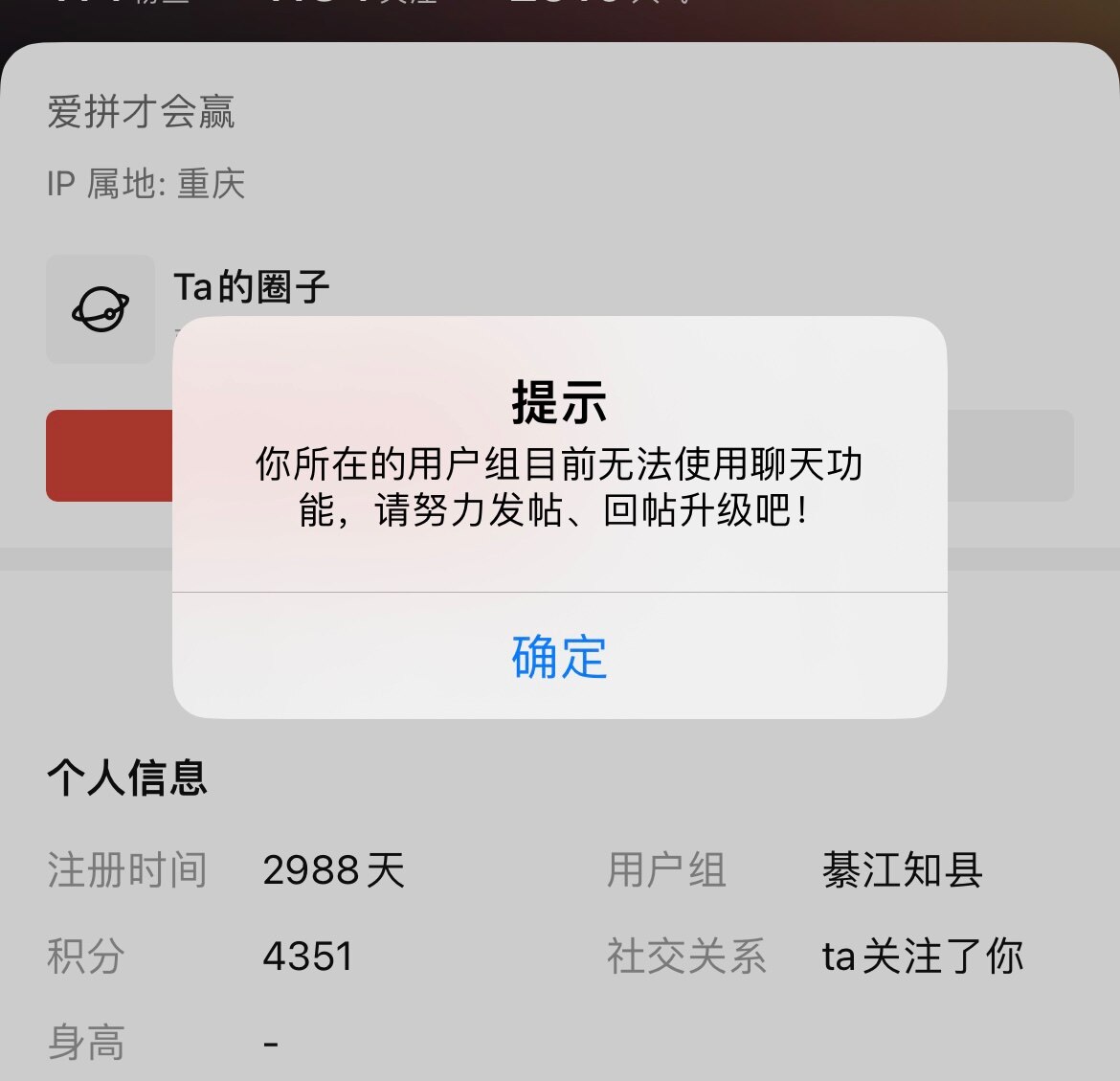Confirm the alert with 确定
The height and width of the screenshot is (1081, 1120).
[x=559, y=657]
